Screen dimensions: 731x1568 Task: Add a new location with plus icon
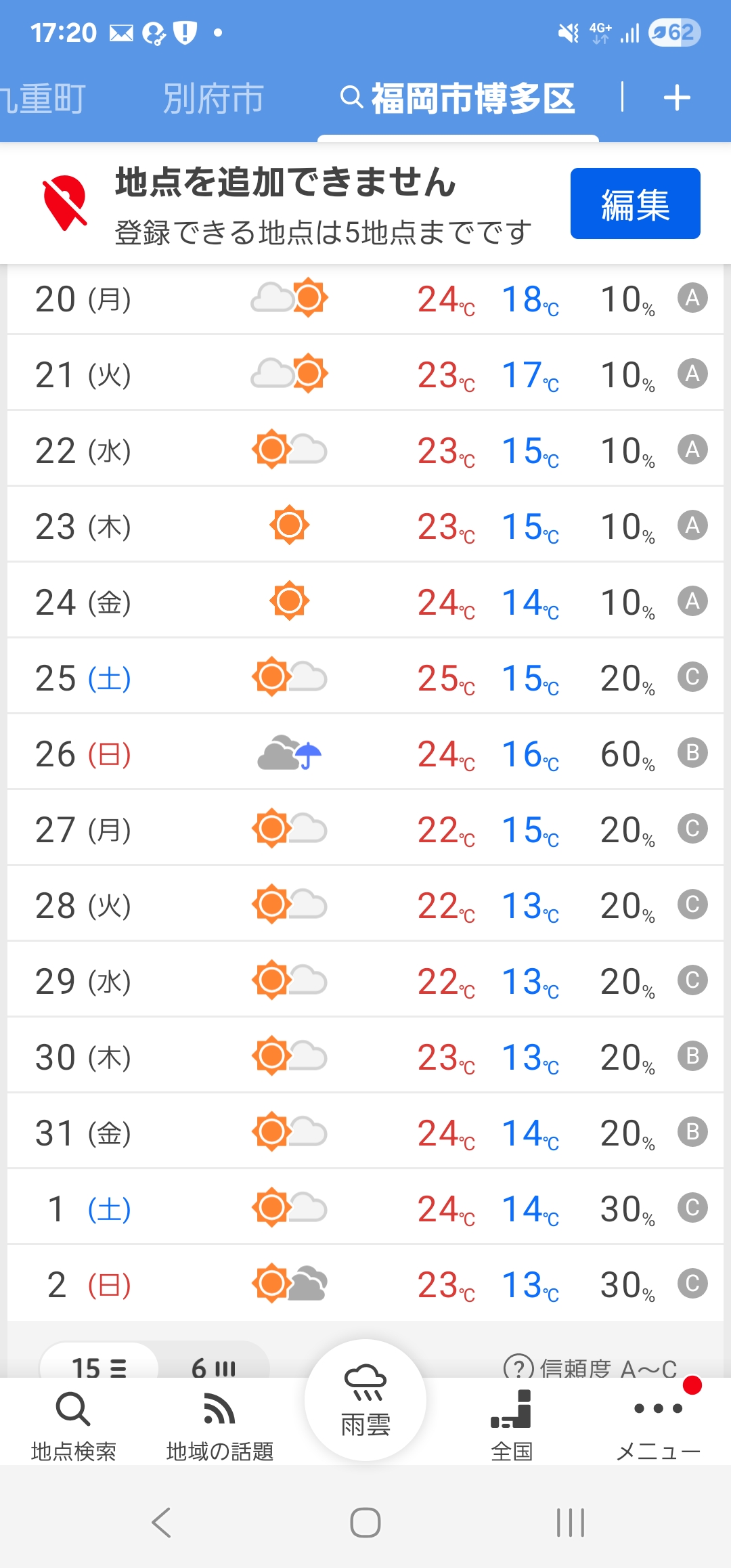[x=676, y=99]
